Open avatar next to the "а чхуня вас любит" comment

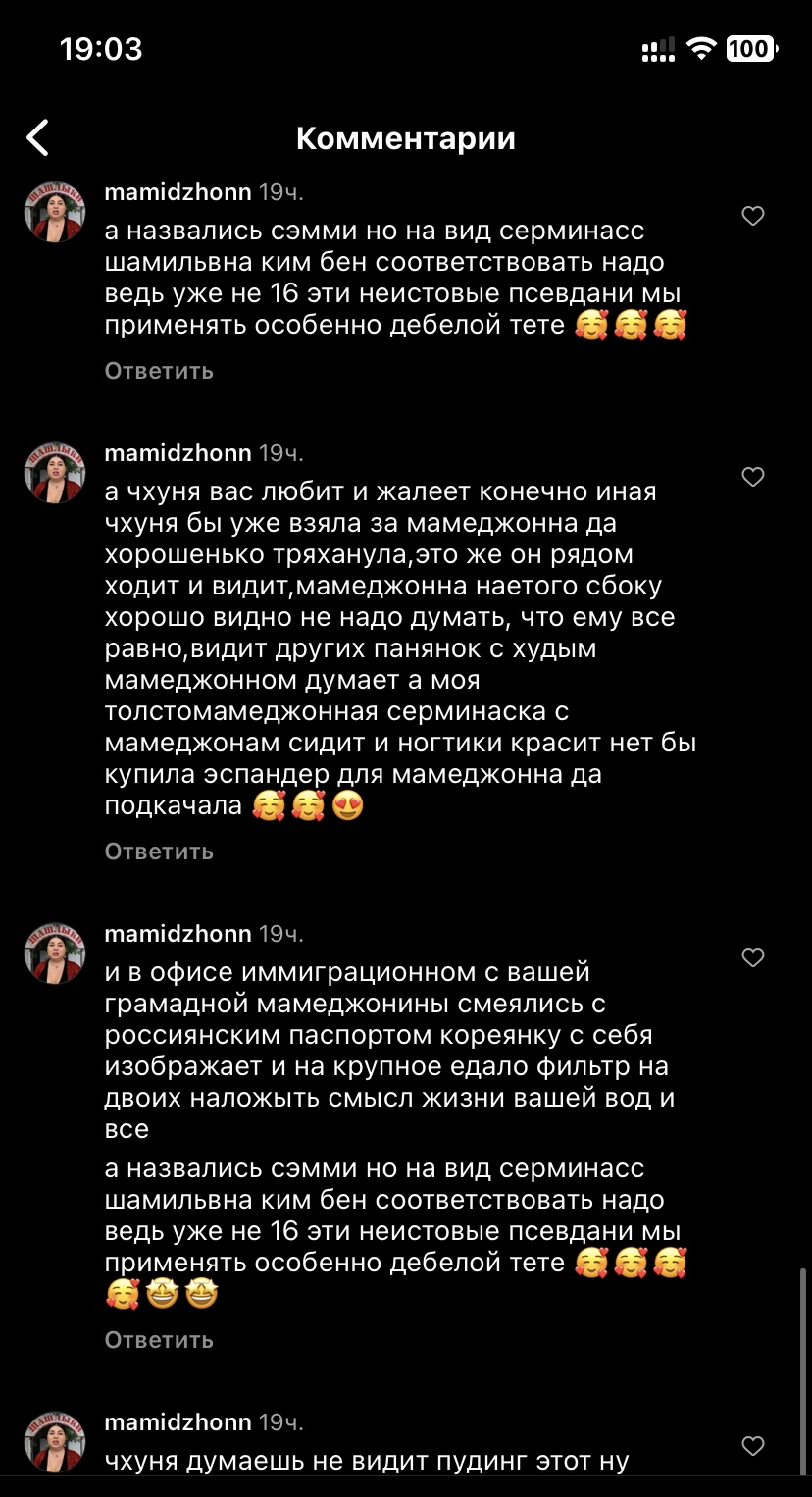[55, 473]
